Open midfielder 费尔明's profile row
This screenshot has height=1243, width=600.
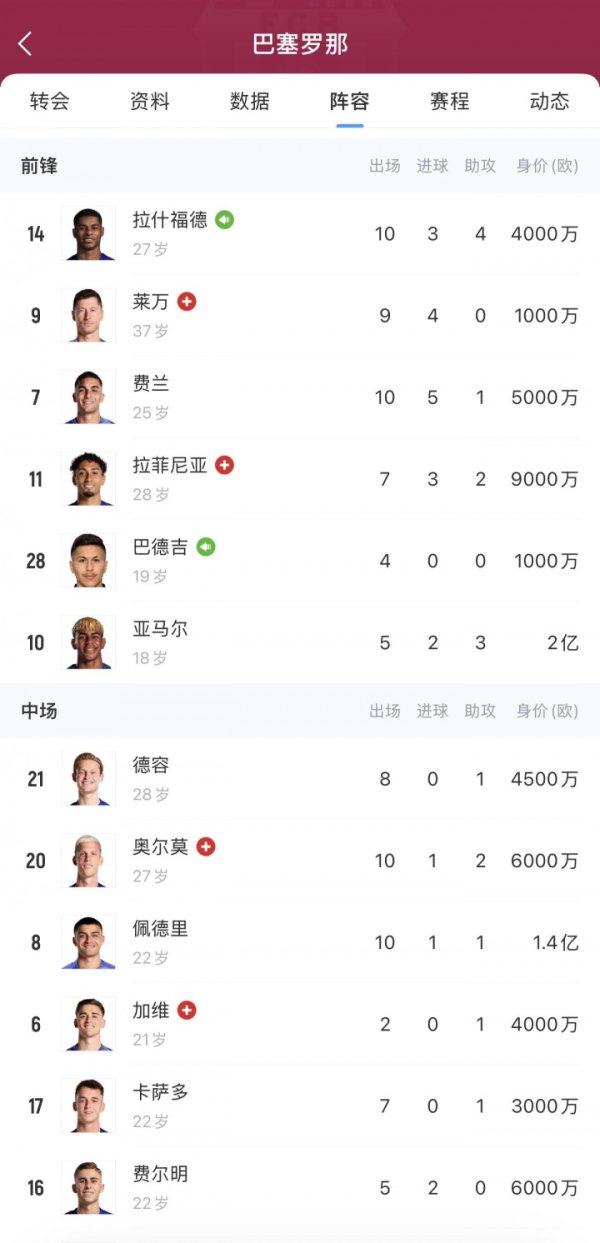[x=300, y=1188]
